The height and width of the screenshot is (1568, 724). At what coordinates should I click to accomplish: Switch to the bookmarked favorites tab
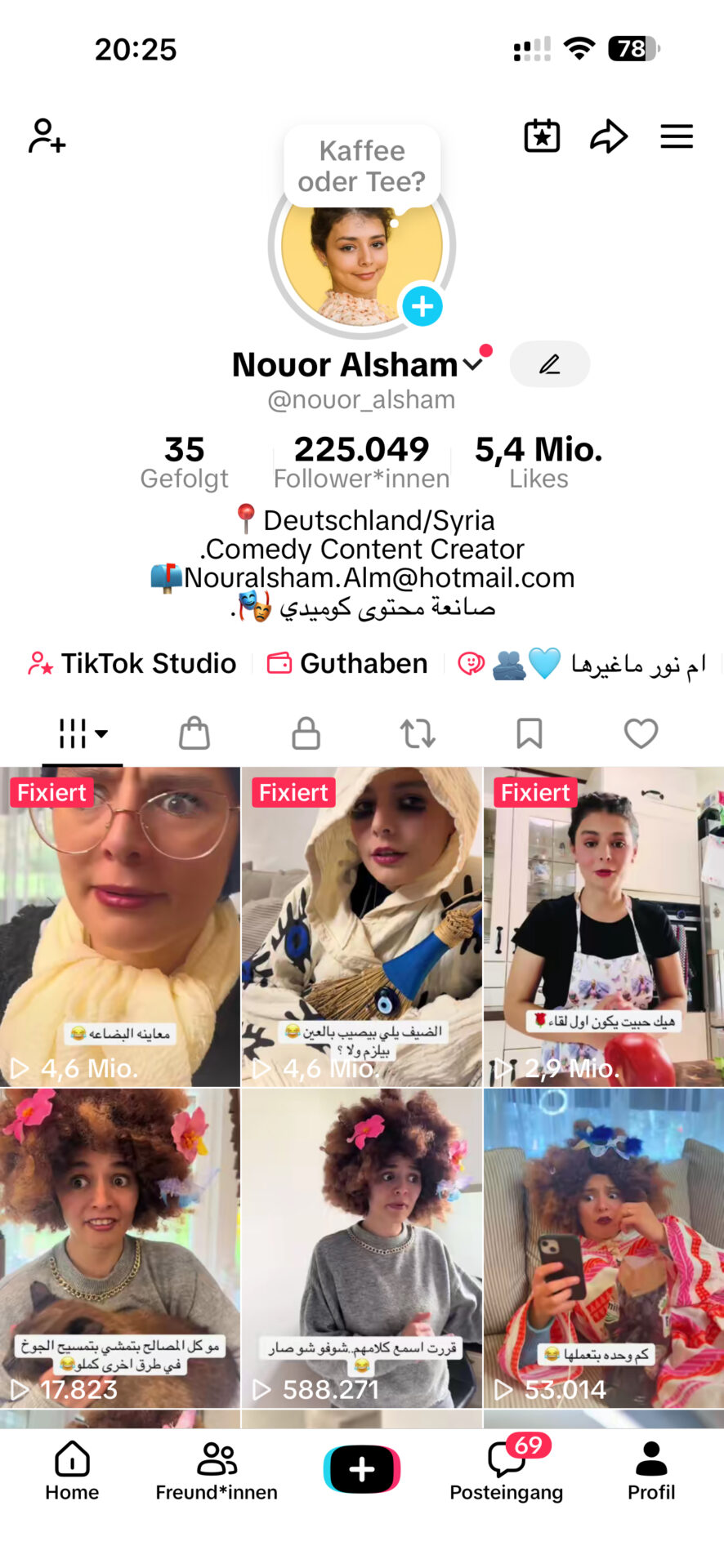tap(530, 733)
